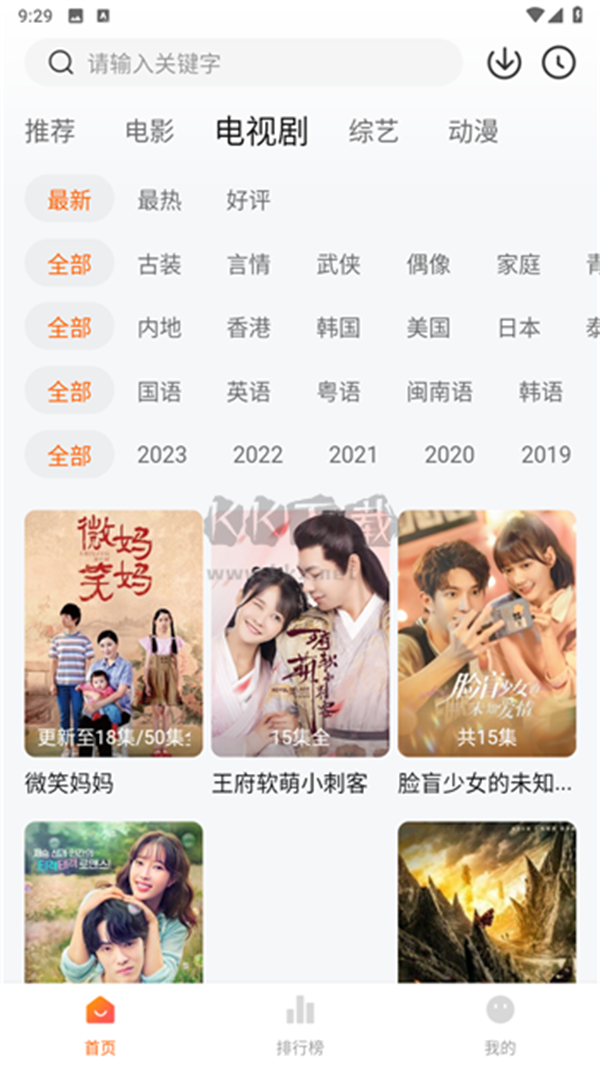Filter by genre 古装

160,265
